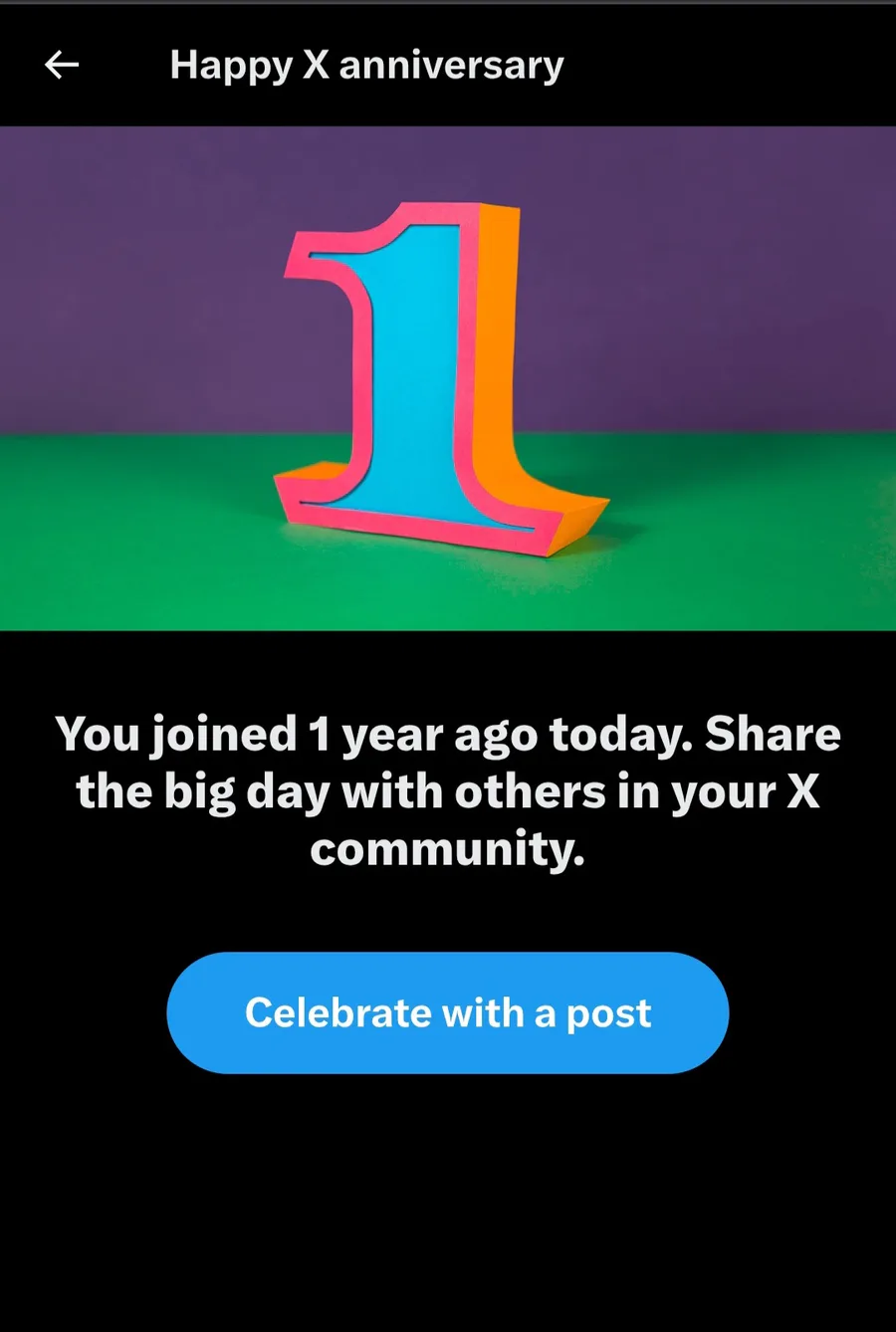Go back using the top-left arrow
This screenshot has width=896, height=1332.
tap(62, 65)
